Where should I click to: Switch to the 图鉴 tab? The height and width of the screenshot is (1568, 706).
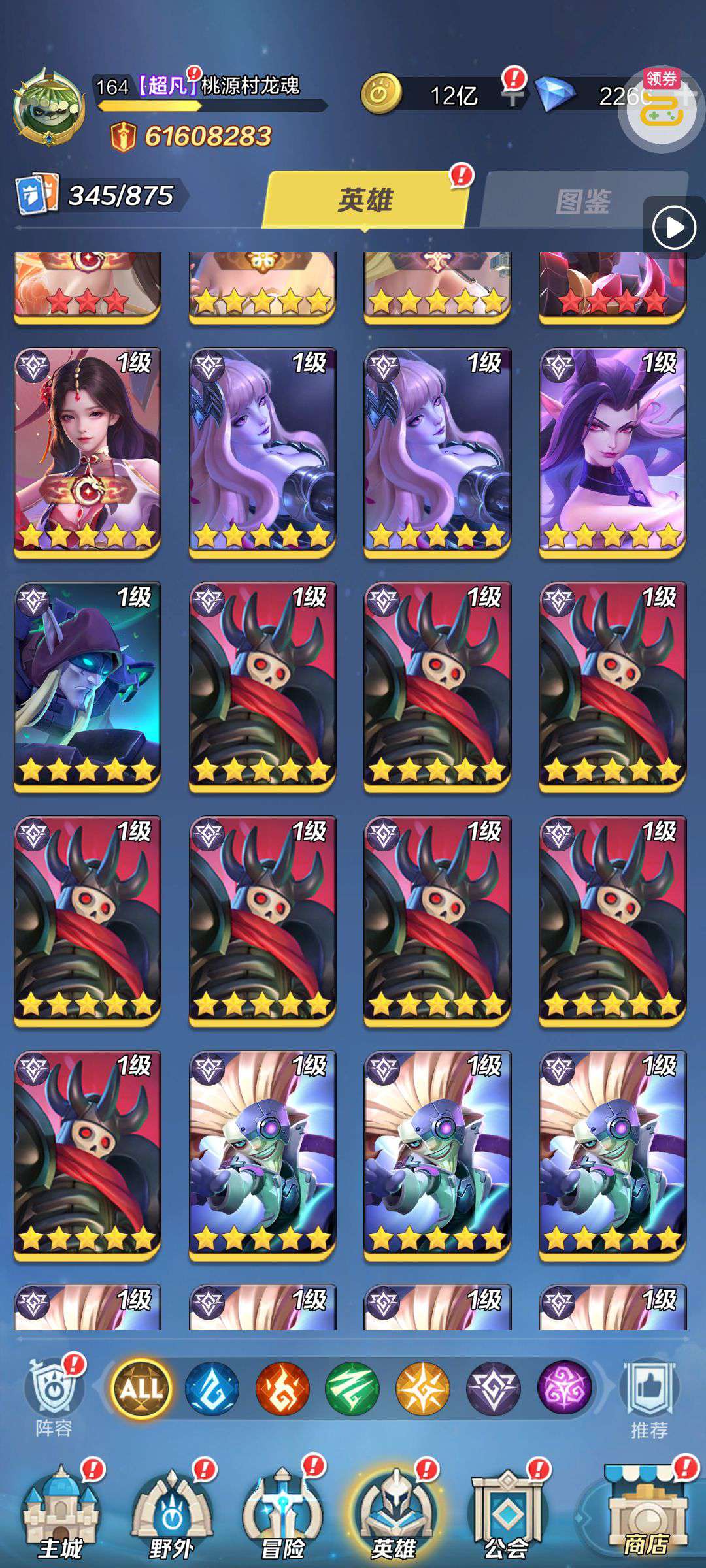pyautogui.click(x=582, y=201)
